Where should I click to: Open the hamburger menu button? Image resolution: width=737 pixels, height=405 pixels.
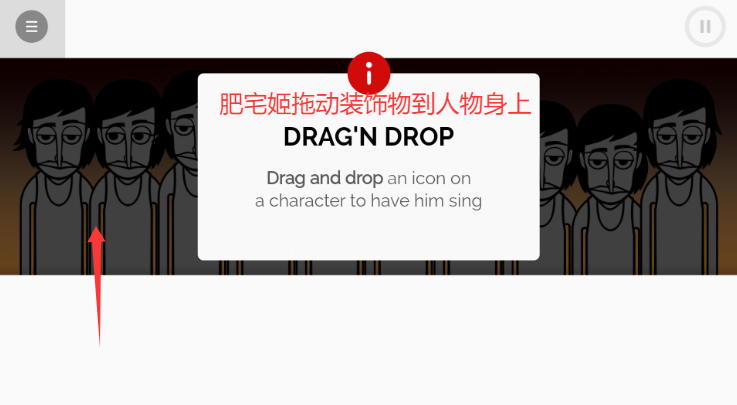tap(31, 27)
